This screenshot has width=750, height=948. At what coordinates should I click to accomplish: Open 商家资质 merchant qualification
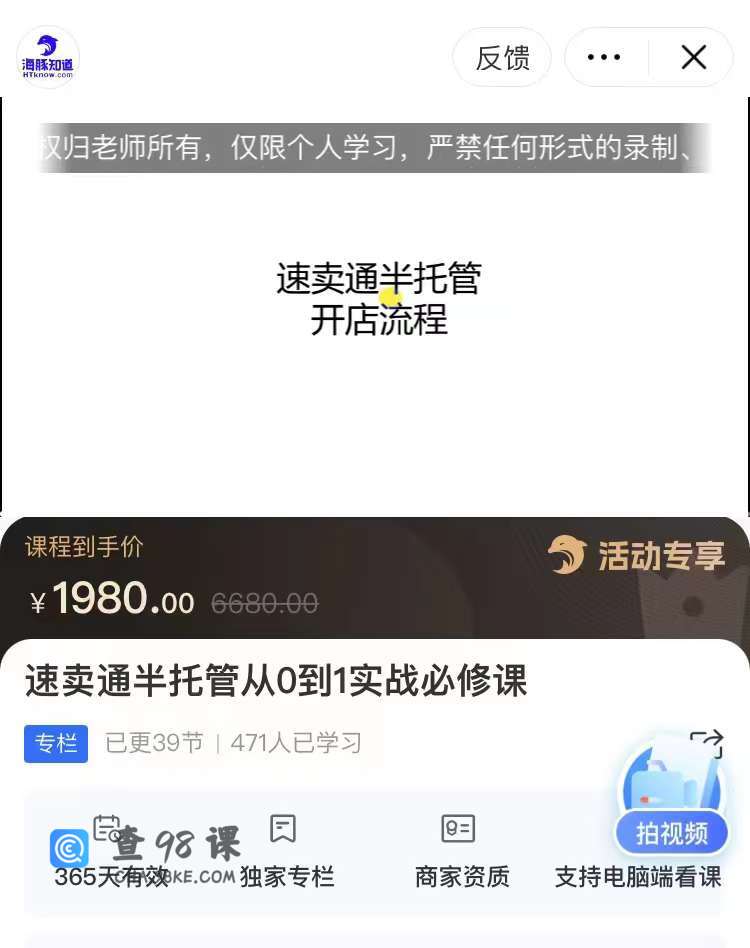(461, 852)
